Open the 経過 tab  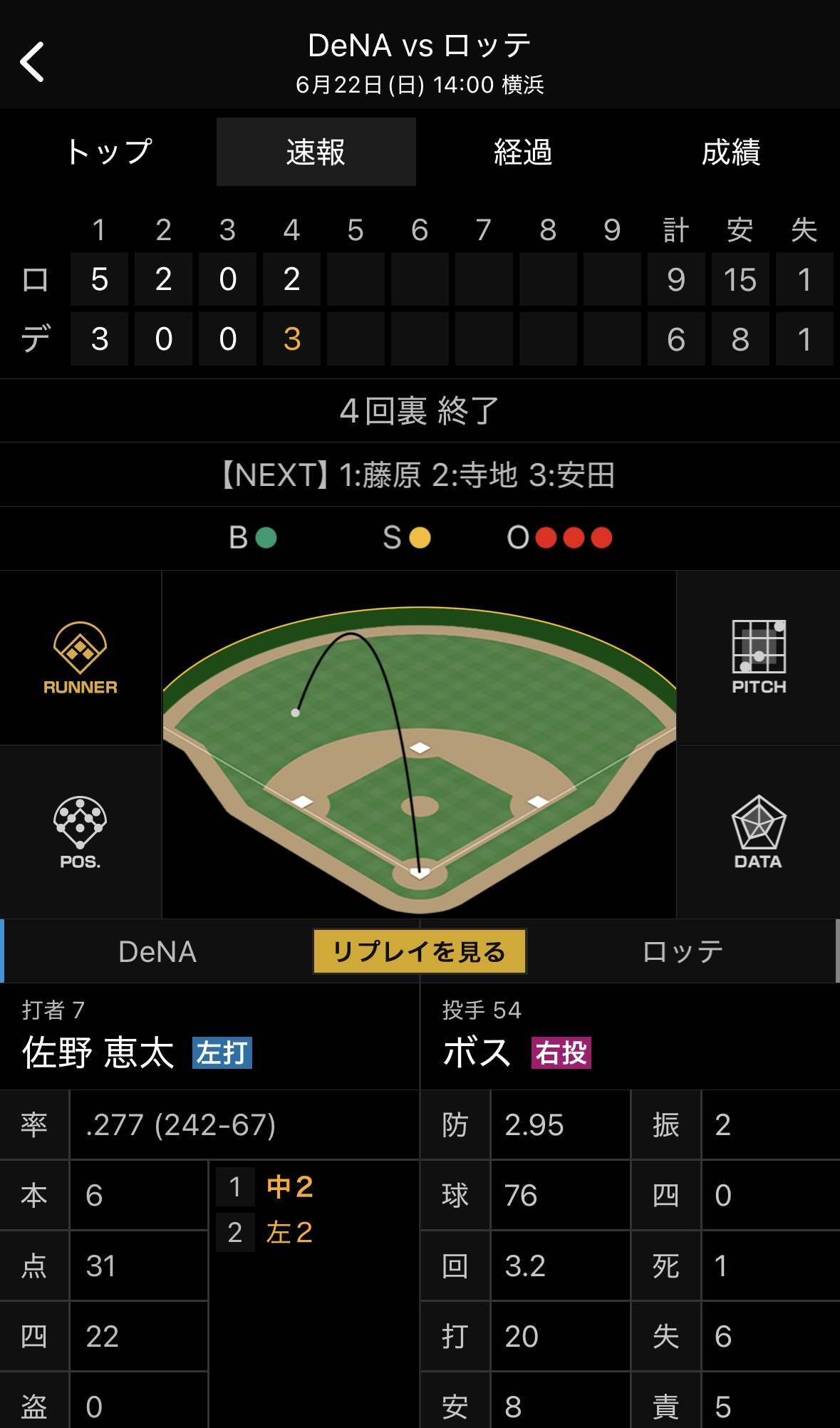click(523, 152)
